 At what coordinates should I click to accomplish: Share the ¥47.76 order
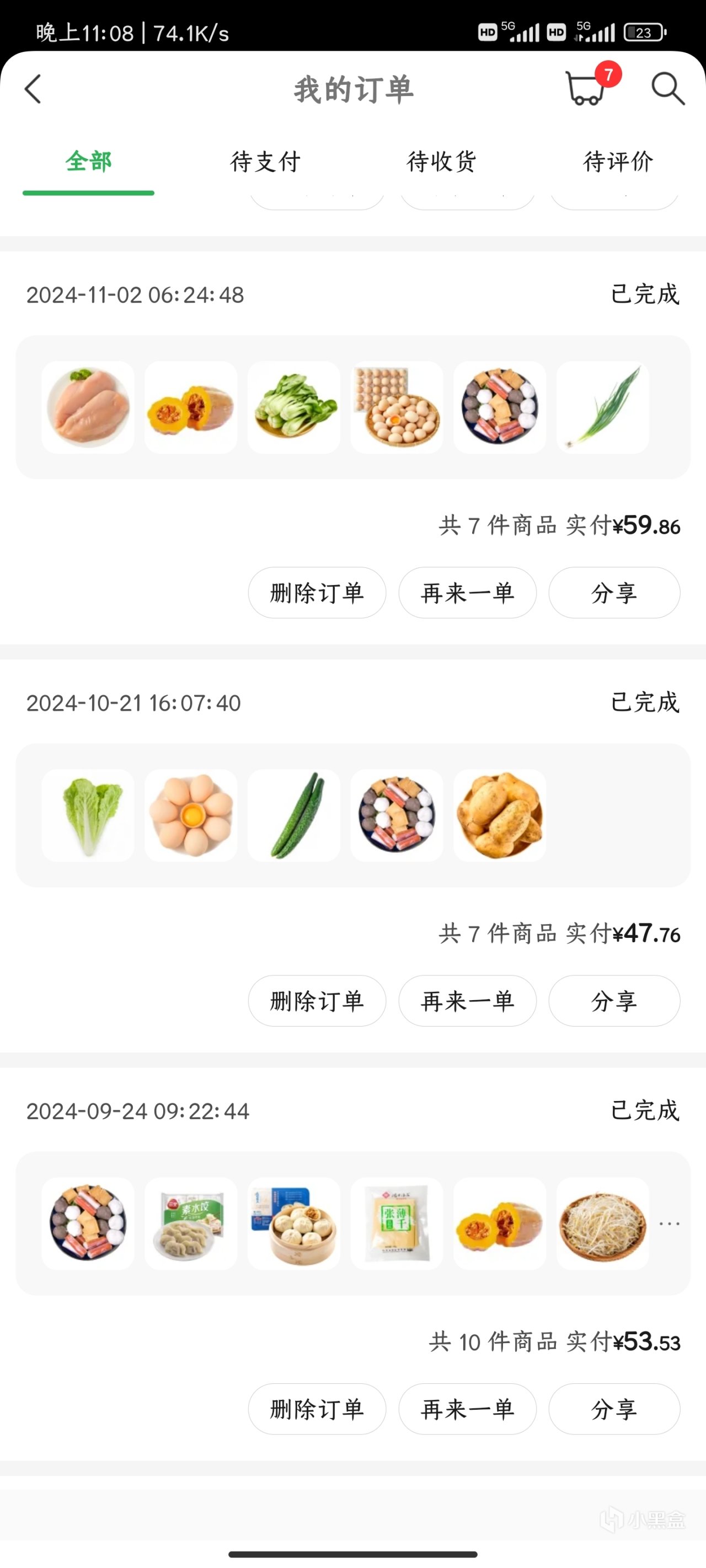coord(614,1001)
